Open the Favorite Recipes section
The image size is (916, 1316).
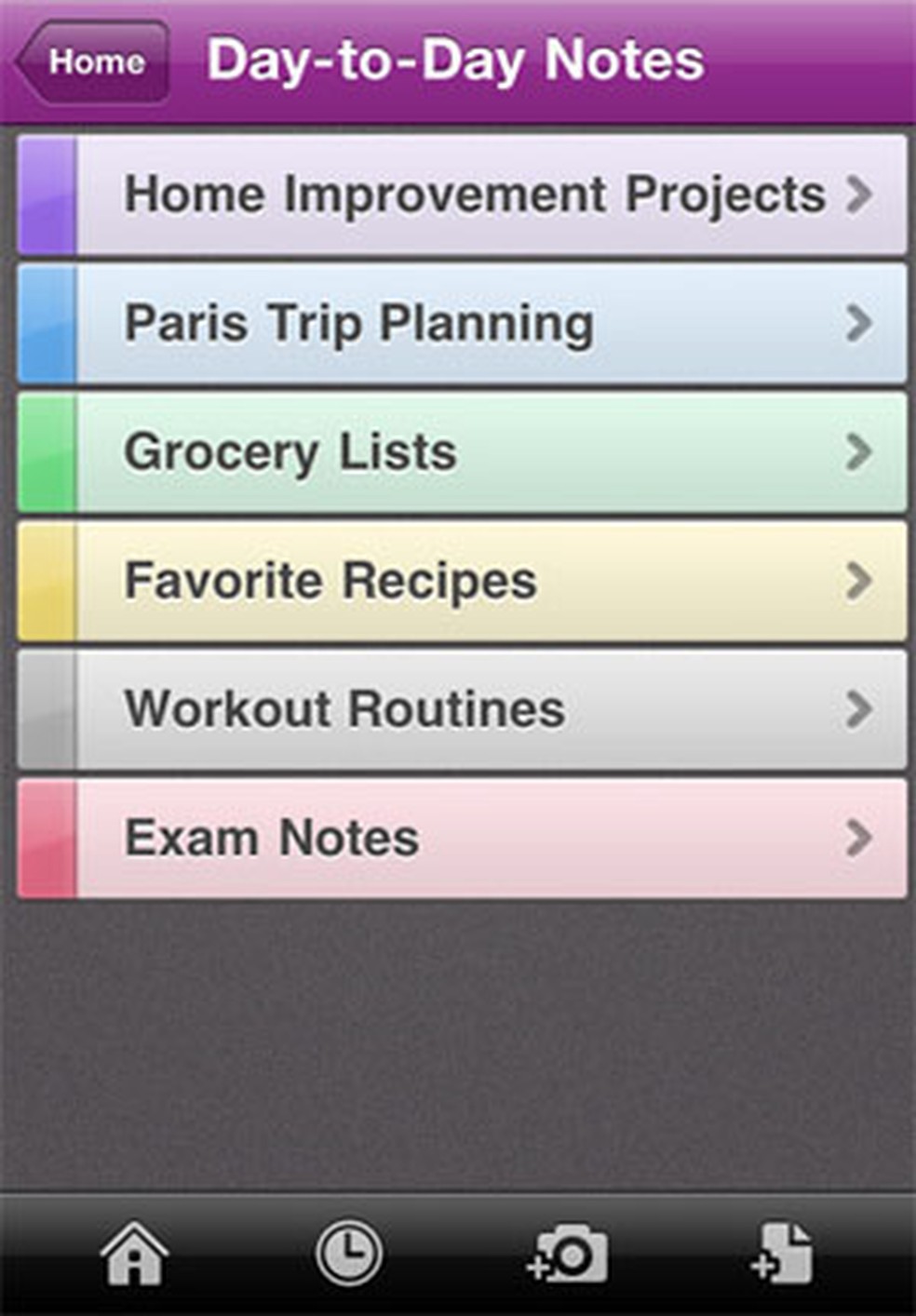tap(419, 579)
